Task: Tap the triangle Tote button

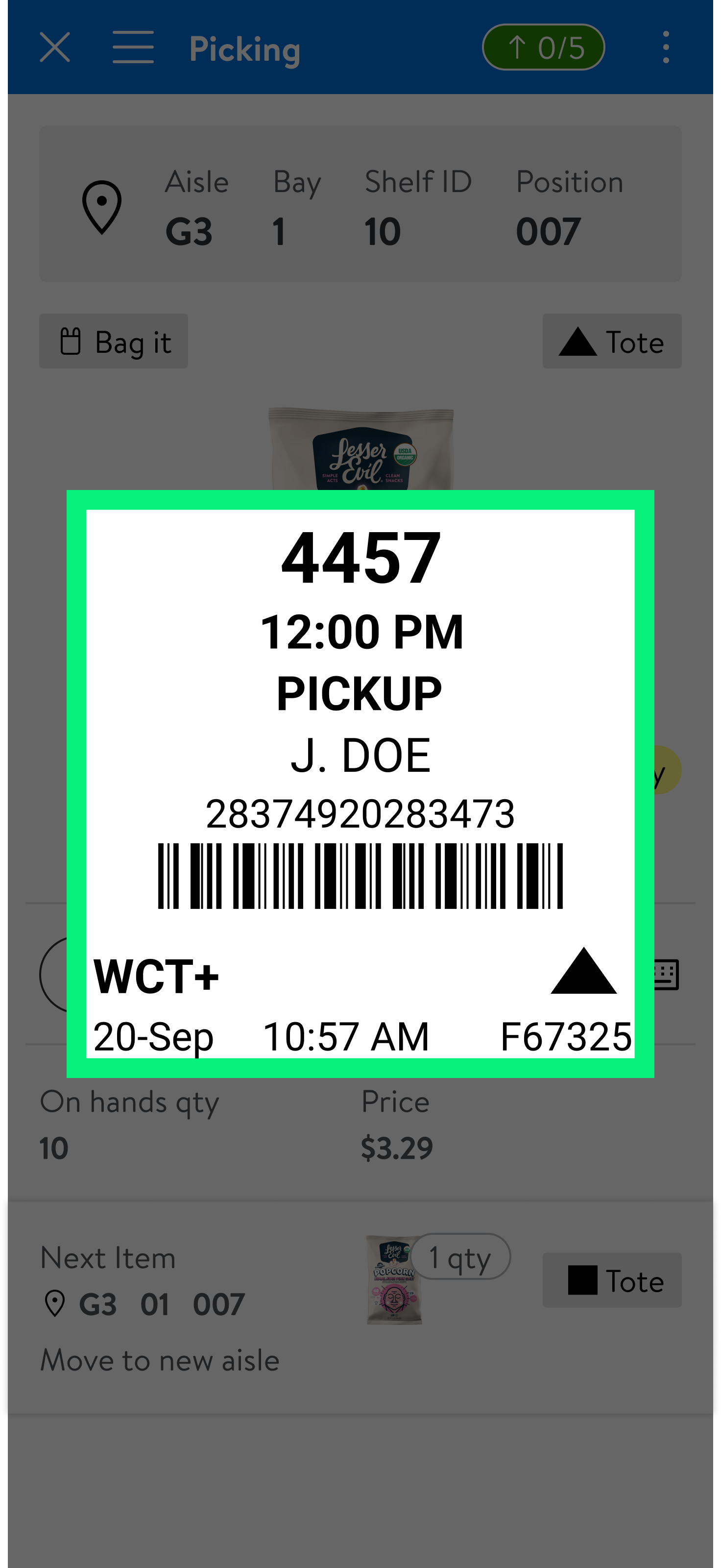Action: pos(611,342)
